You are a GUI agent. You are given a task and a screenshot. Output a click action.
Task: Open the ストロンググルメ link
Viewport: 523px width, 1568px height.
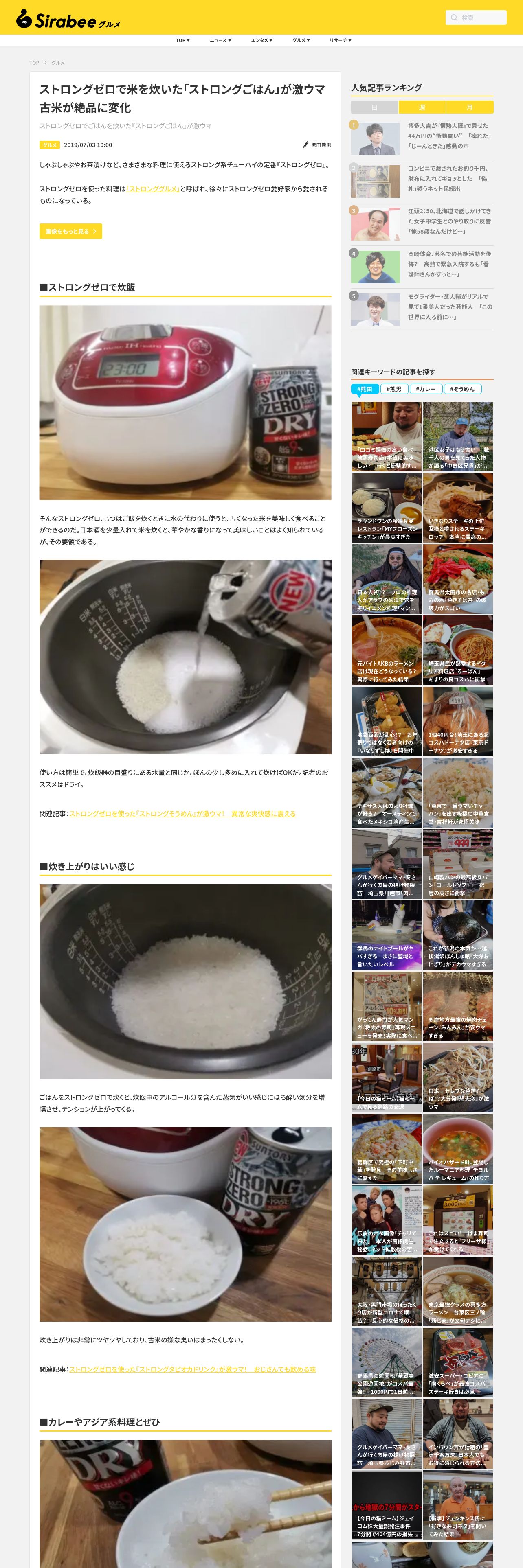[x=153, y=189]
